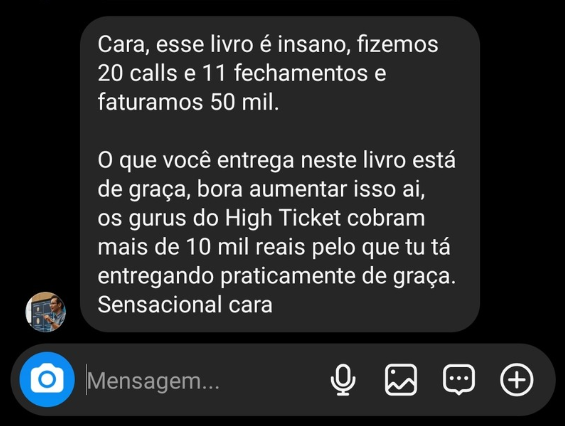This screenshot has width=565, height=426.
Task: Record a voice message with the microphone
Action: coord(343,380)
